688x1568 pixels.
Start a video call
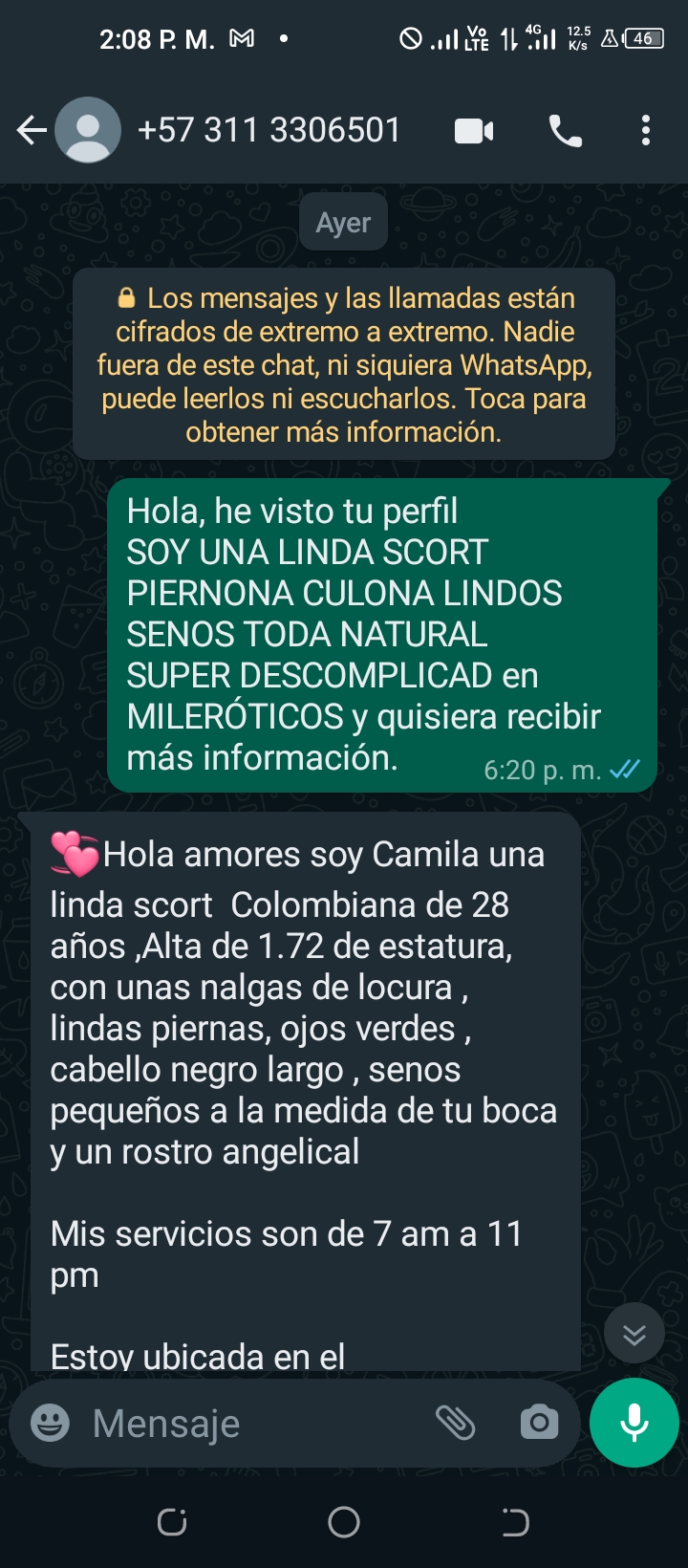474,131
